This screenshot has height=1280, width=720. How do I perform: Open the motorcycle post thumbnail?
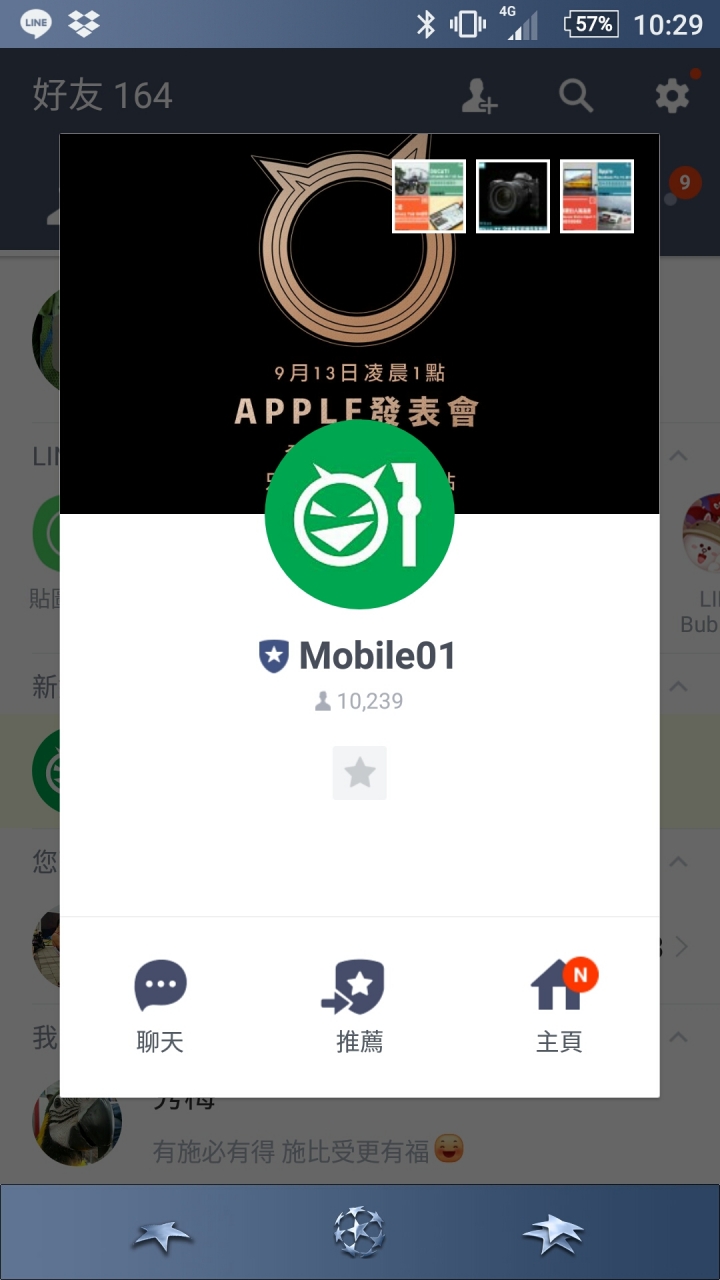[429, 196]
